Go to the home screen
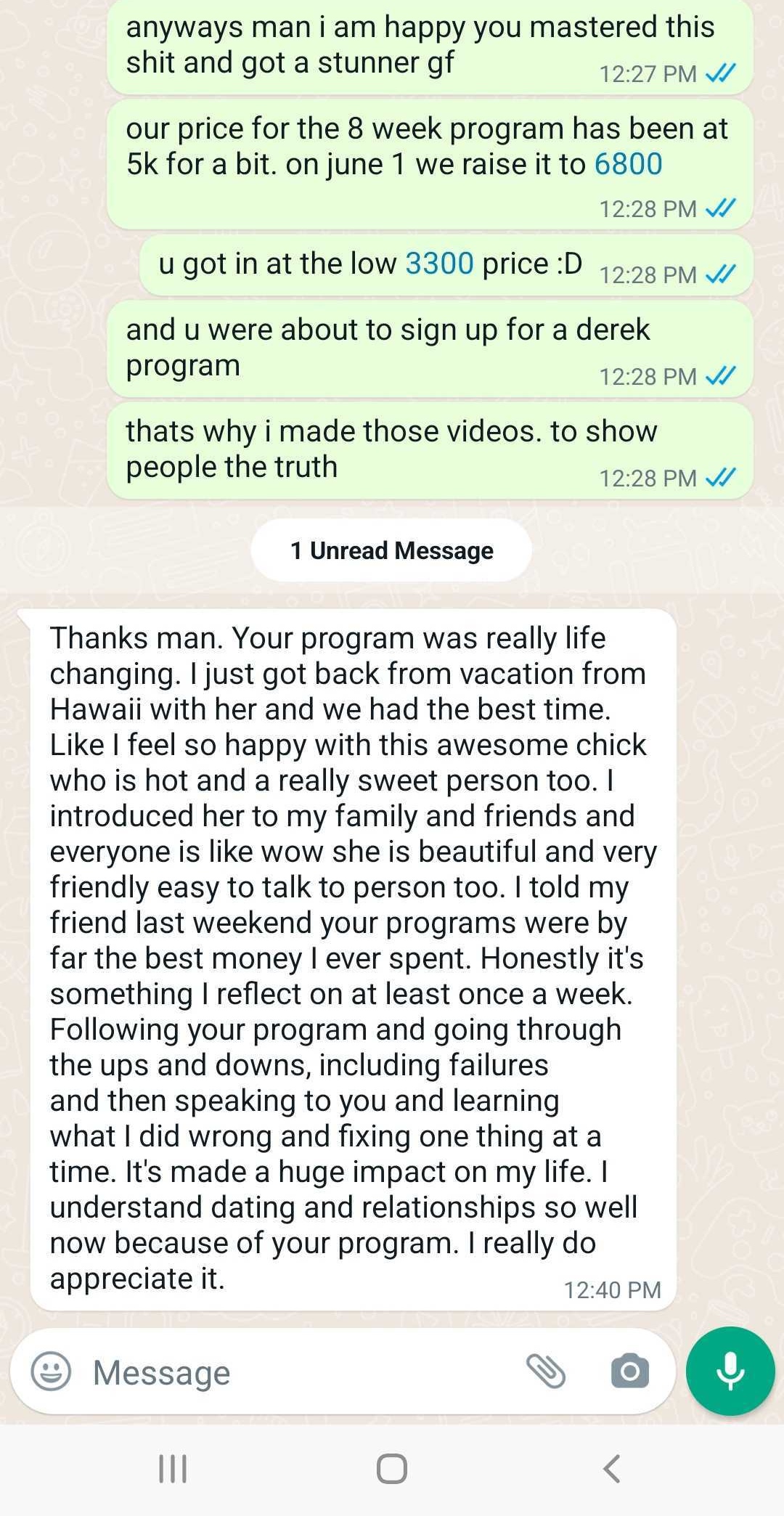The width and height of the screenshot is (784, 1516). [x=392, y=1468]
